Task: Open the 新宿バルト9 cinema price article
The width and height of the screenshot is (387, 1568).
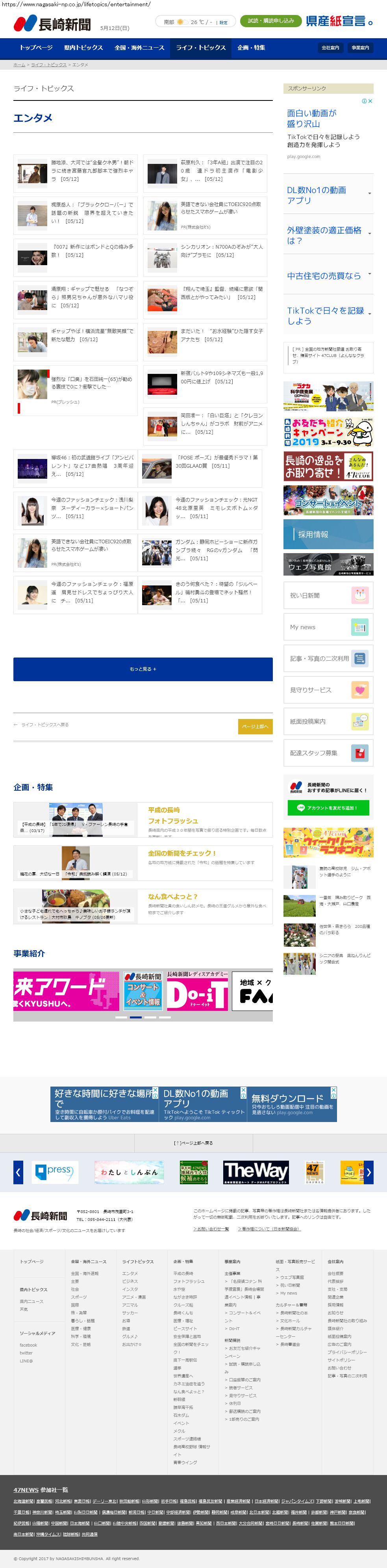Action: tap(222, 377)
